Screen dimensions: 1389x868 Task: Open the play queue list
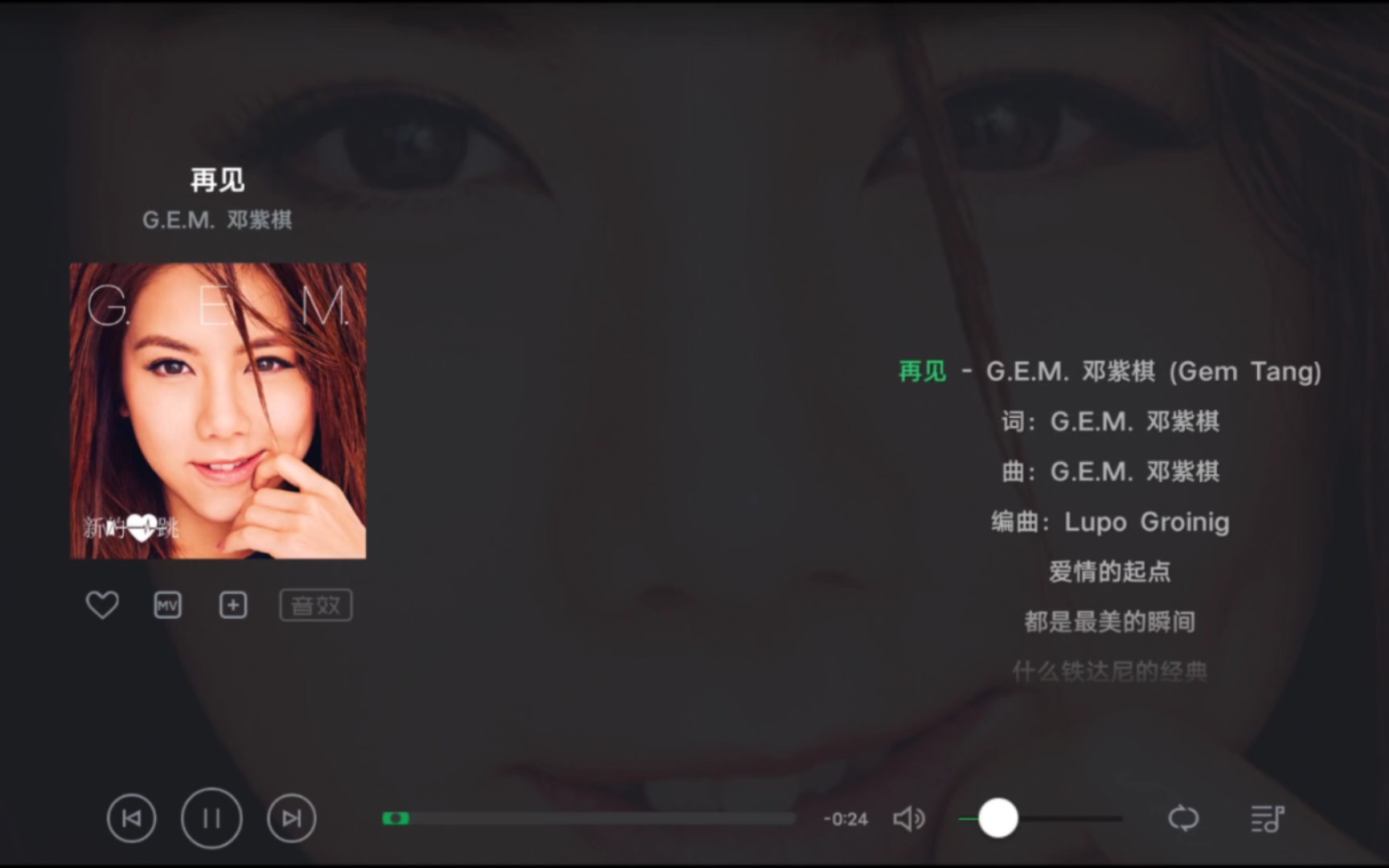pyautogui.click(x=1268, y=819)
